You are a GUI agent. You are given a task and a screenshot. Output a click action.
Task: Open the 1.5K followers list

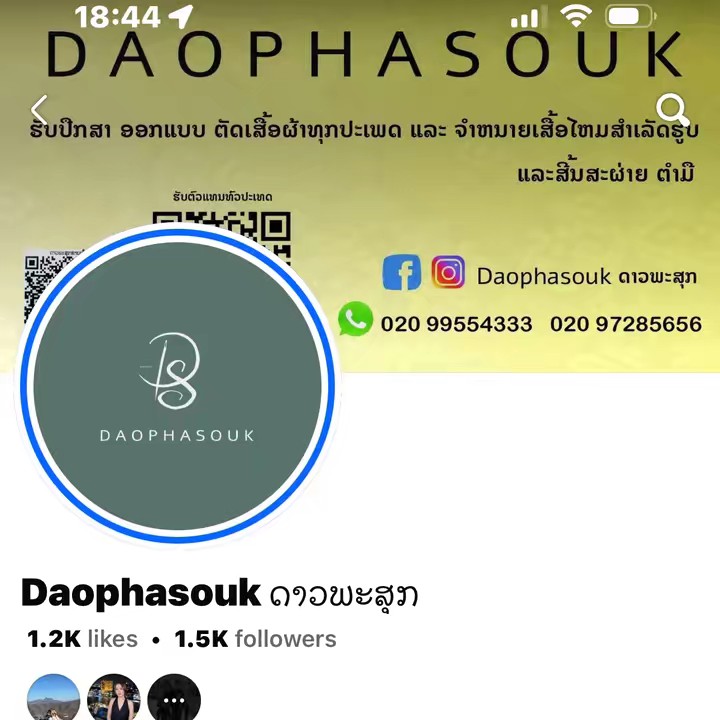coord(255,639)
